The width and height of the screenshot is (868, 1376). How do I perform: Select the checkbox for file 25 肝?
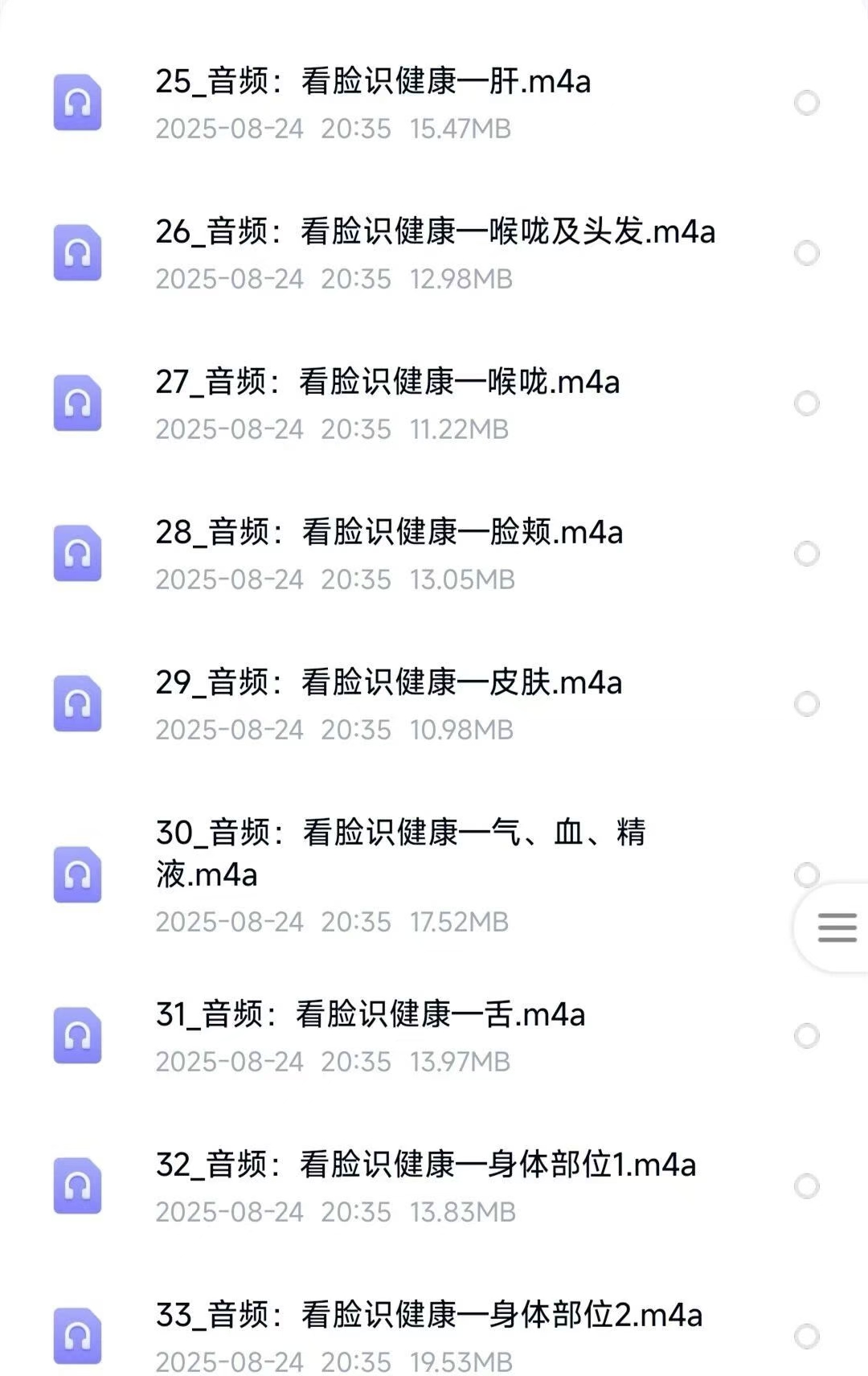[806, 103]
